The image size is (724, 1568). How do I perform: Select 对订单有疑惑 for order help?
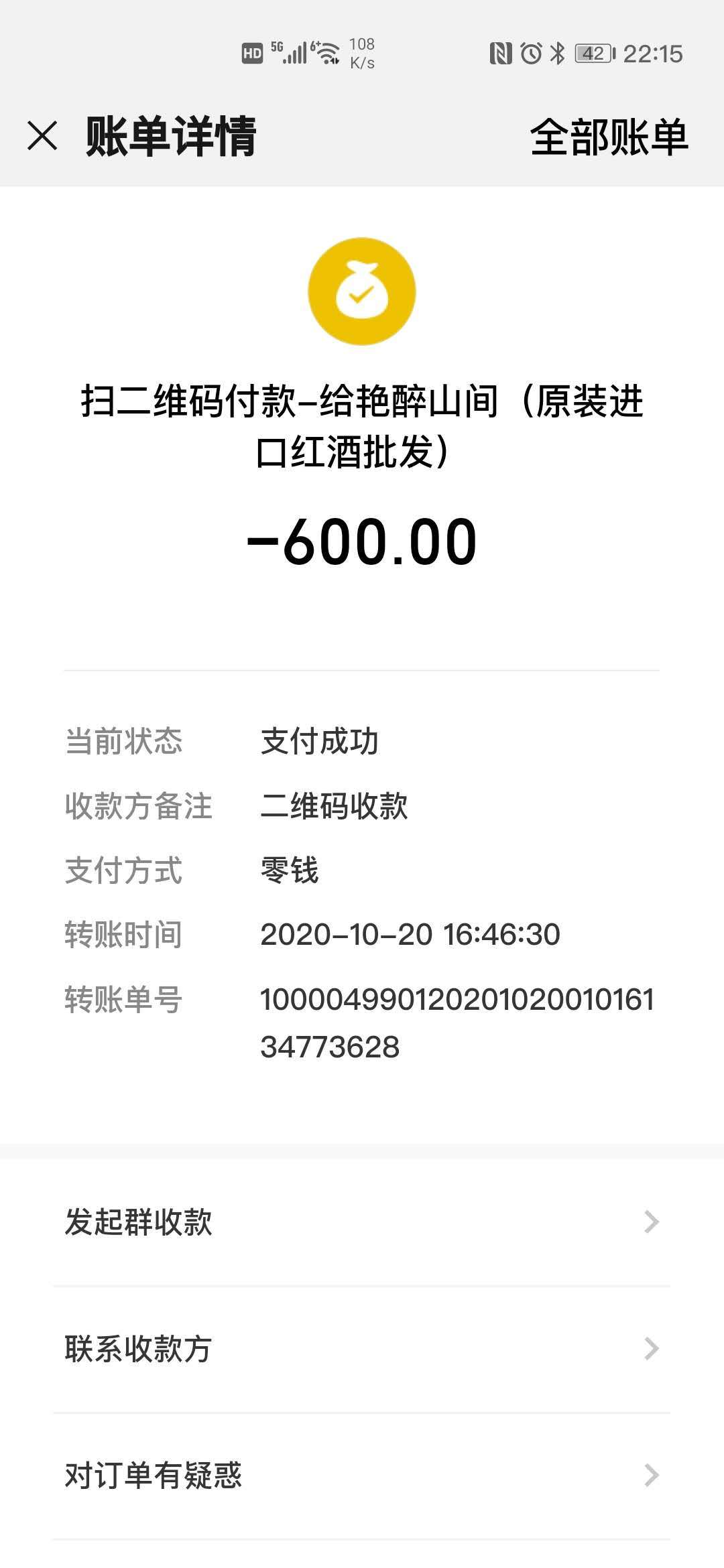click(x=362, y=1475)
